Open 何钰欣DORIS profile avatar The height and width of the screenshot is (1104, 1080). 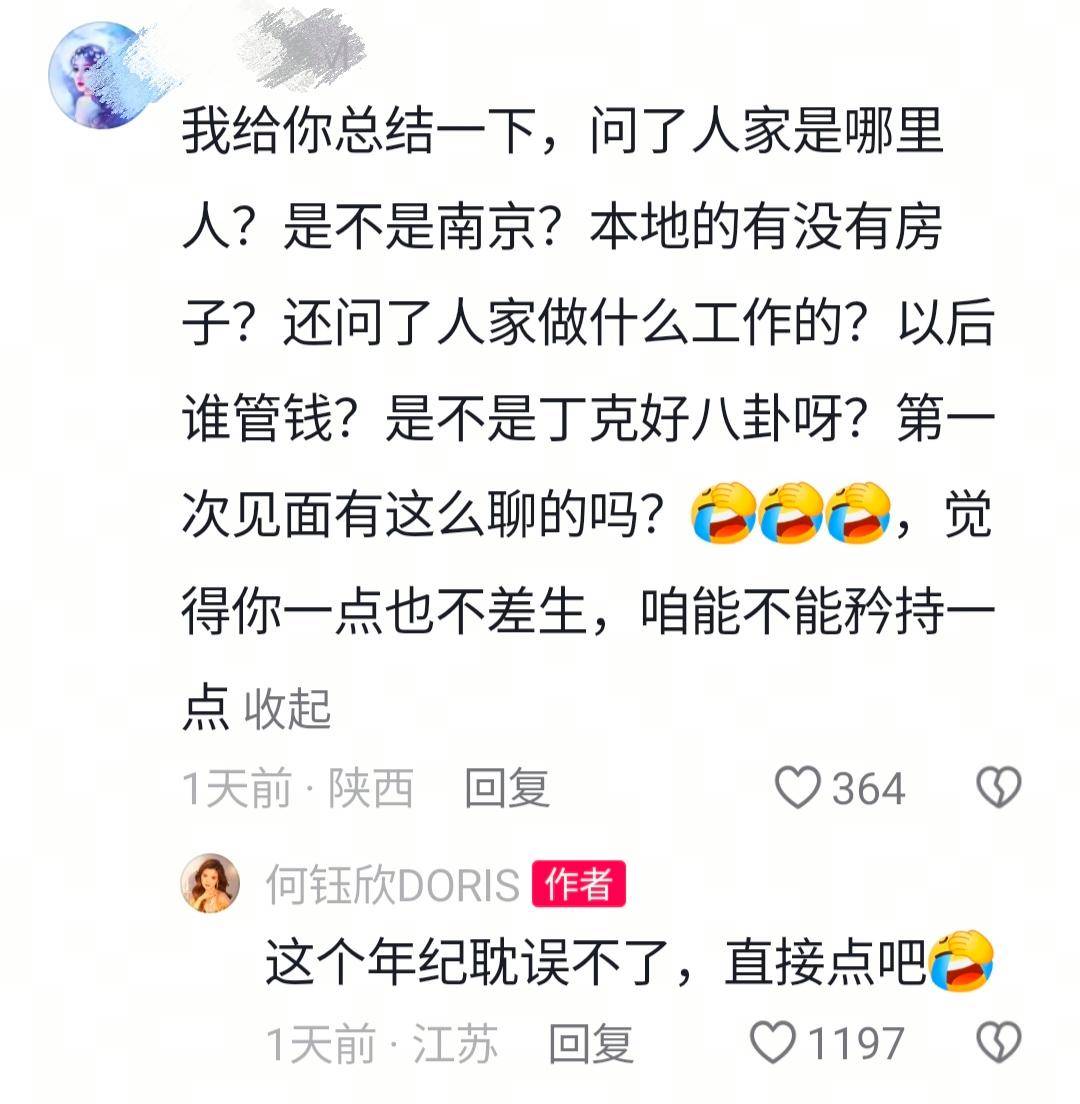point(210,883)
